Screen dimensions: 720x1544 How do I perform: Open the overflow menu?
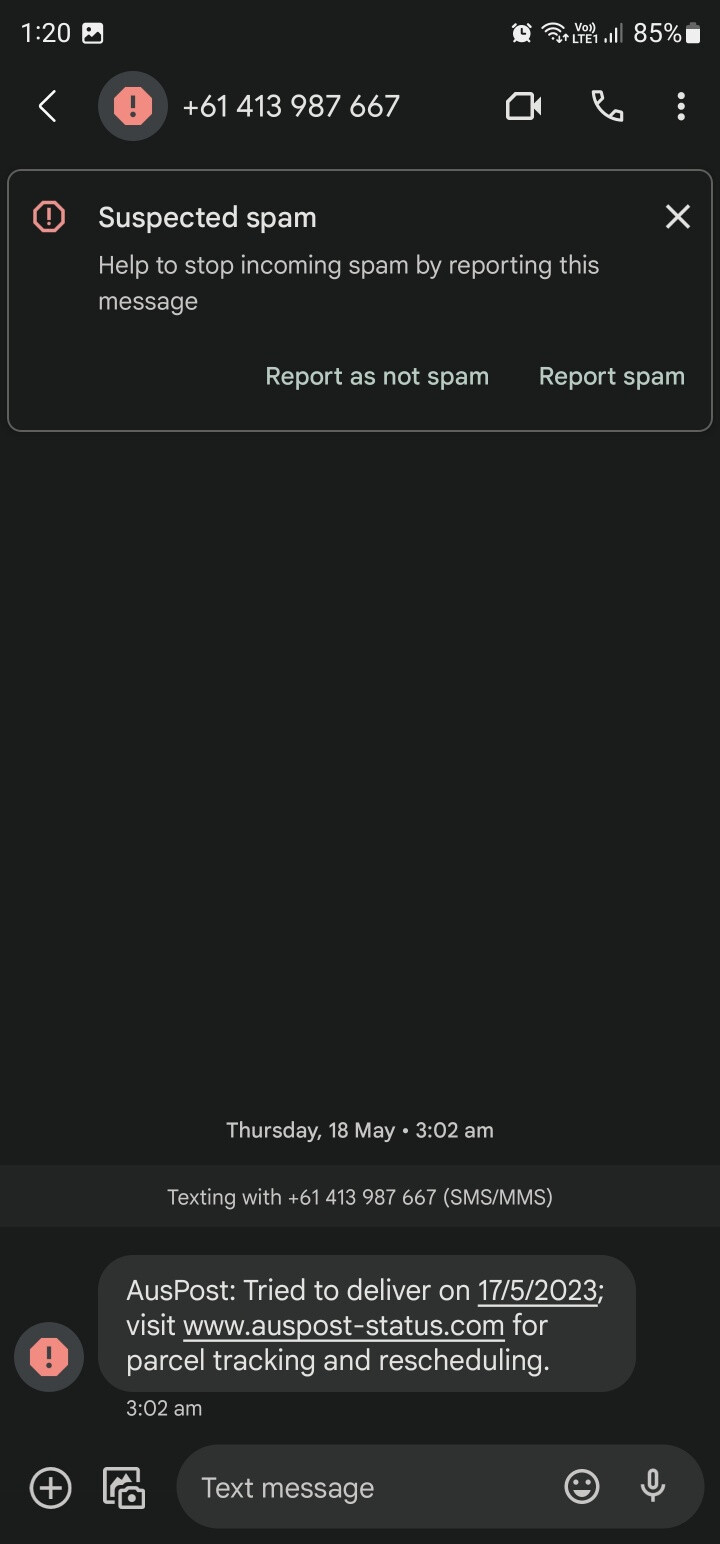(680, 106)
